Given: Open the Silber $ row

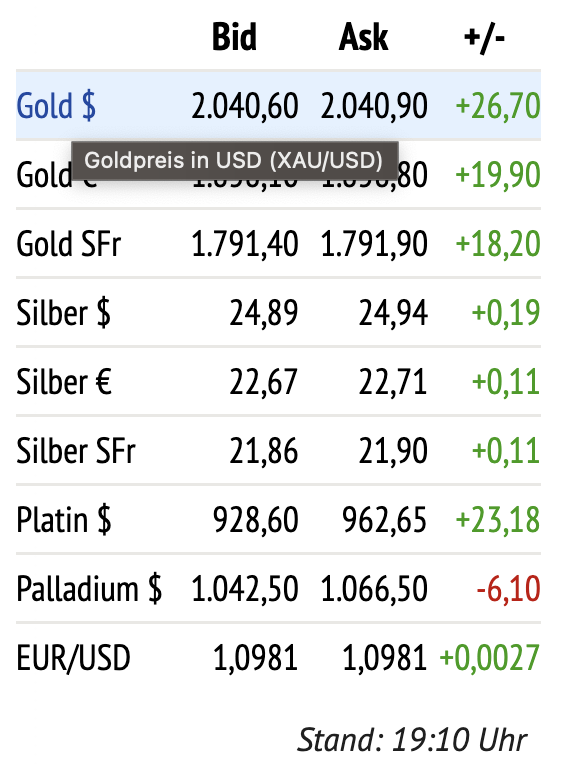Looking at the screenshot, I should click(278, 312).
